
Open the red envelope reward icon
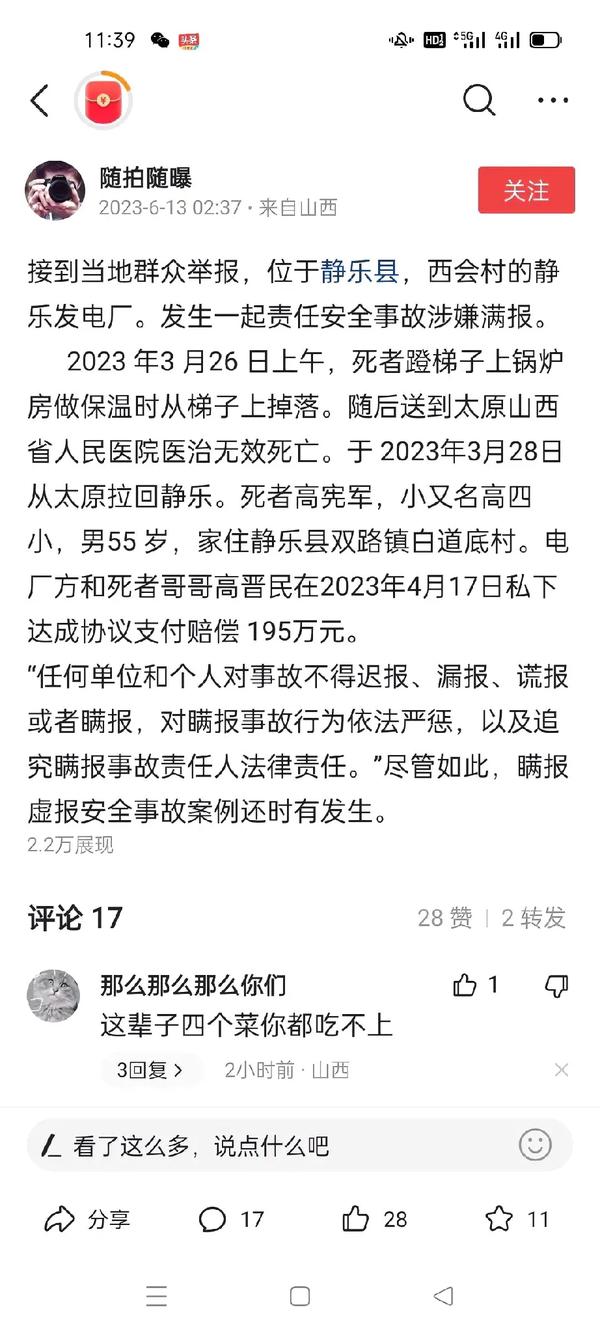click(x=103, y=101)
